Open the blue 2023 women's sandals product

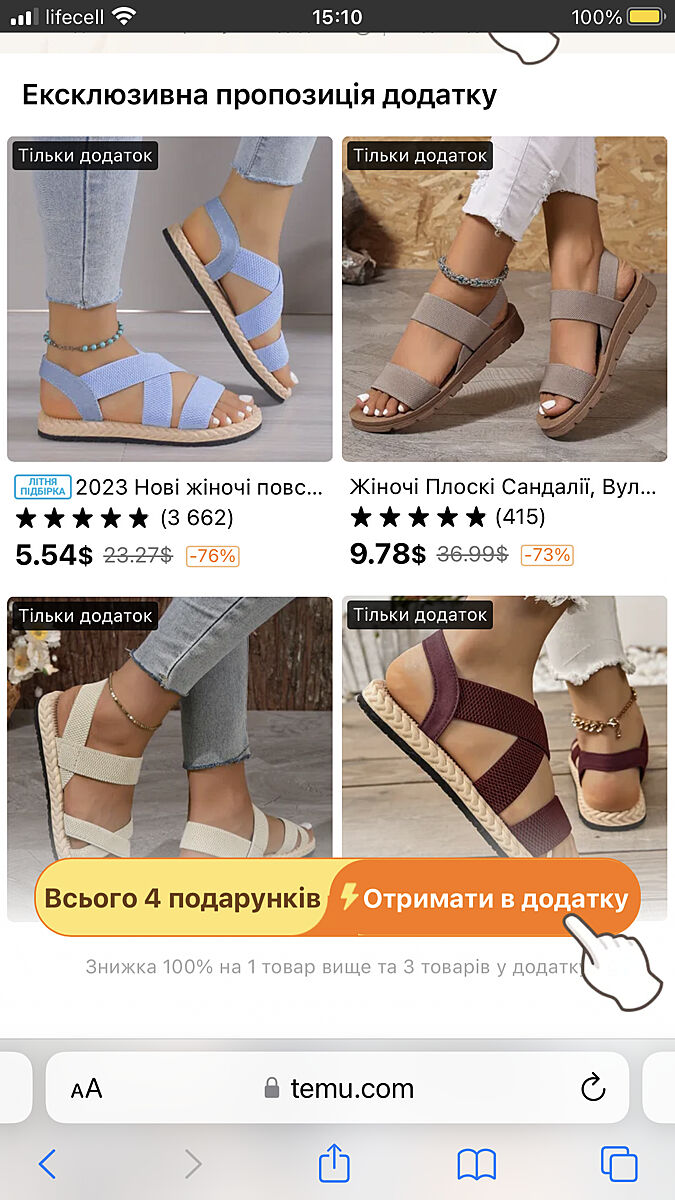[x=169, y=298]
